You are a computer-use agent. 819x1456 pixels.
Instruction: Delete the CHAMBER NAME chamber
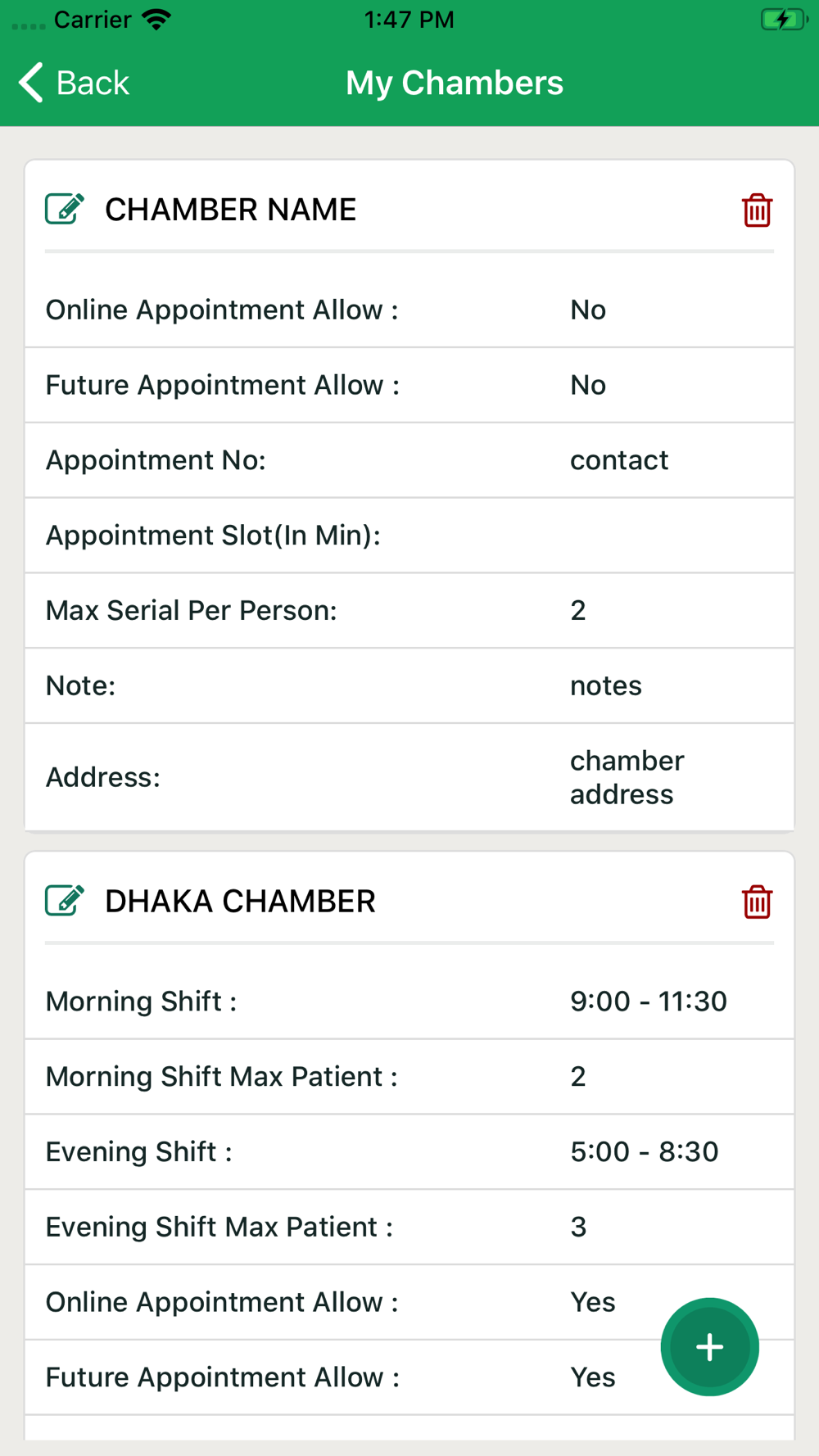coord(757,210)
